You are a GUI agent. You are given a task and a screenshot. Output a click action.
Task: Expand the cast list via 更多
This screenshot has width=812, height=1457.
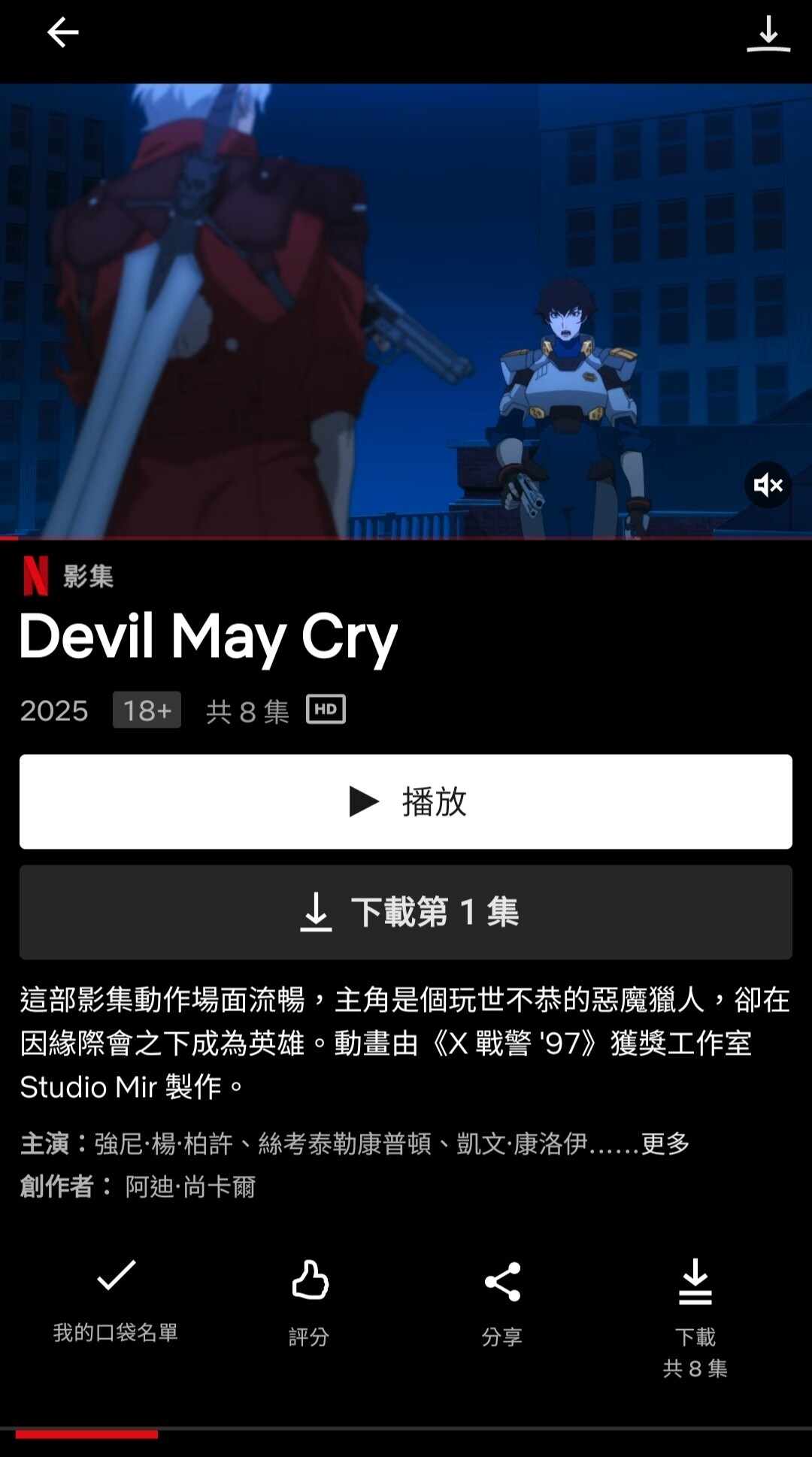click(x=665, y=1144)
